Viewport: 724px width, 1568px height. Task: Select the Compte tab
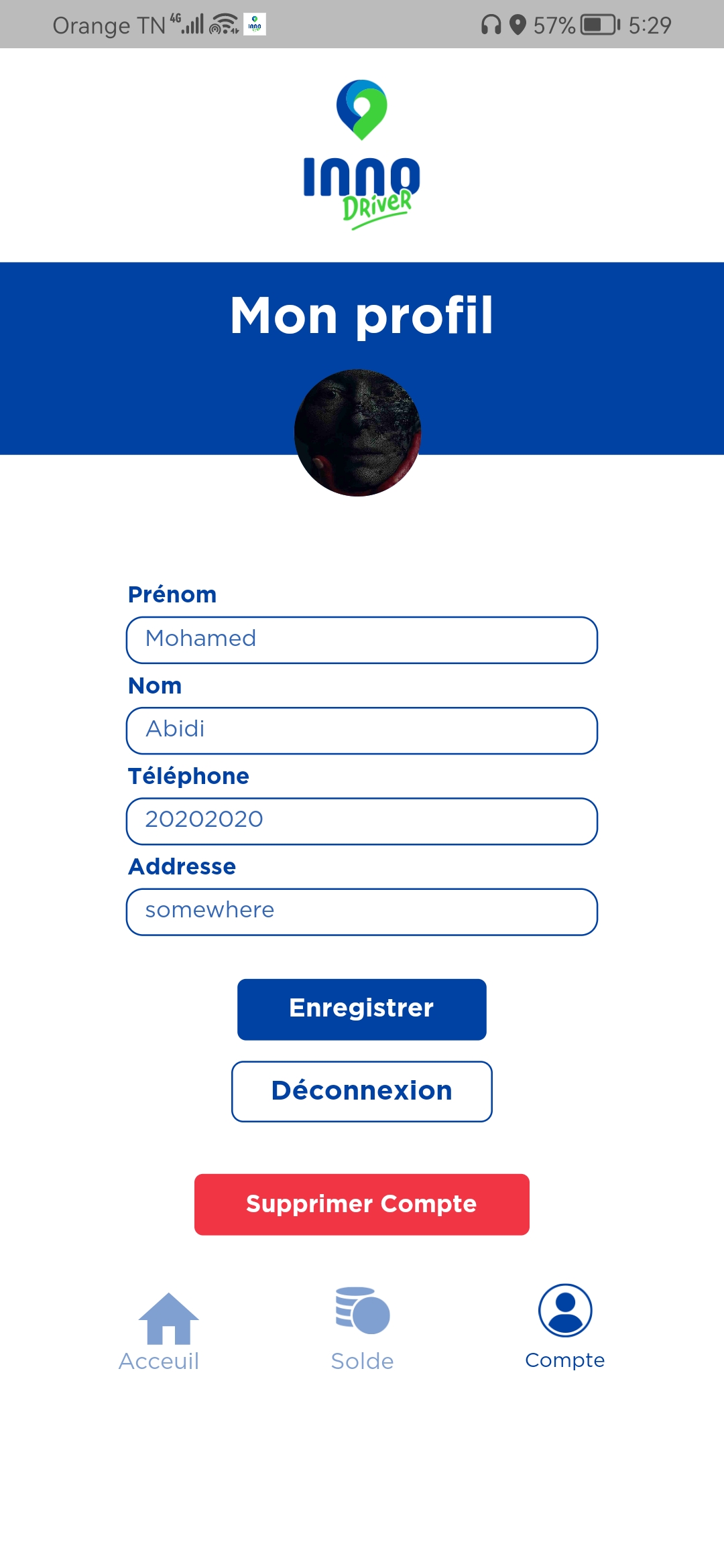pyautogui.click(x=565, y=1328)
